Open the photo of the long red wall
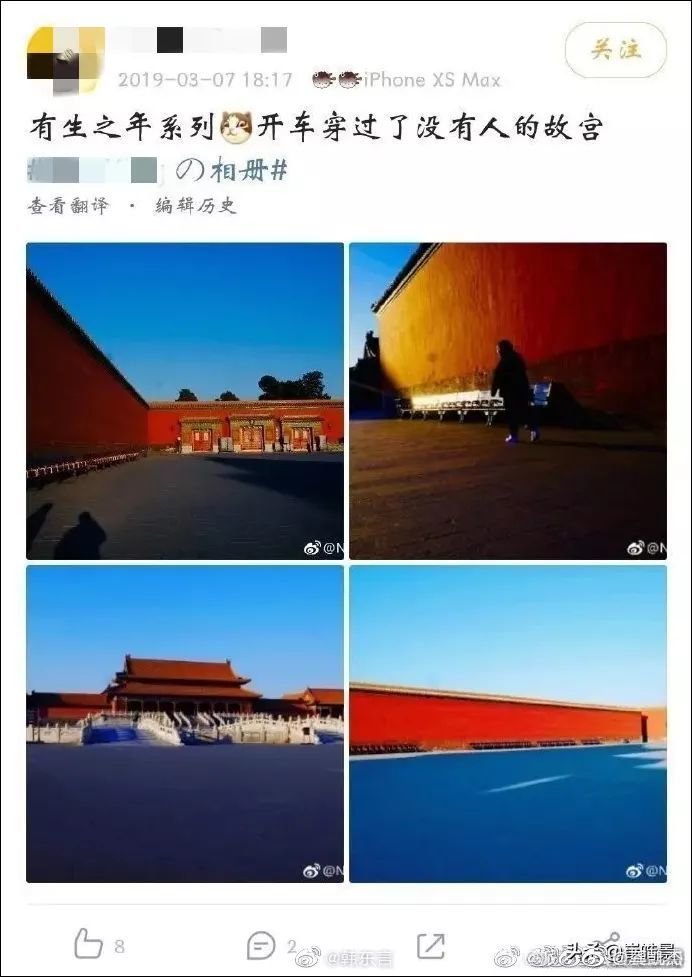This screenshot has height=977, width=692. [507, 723]
